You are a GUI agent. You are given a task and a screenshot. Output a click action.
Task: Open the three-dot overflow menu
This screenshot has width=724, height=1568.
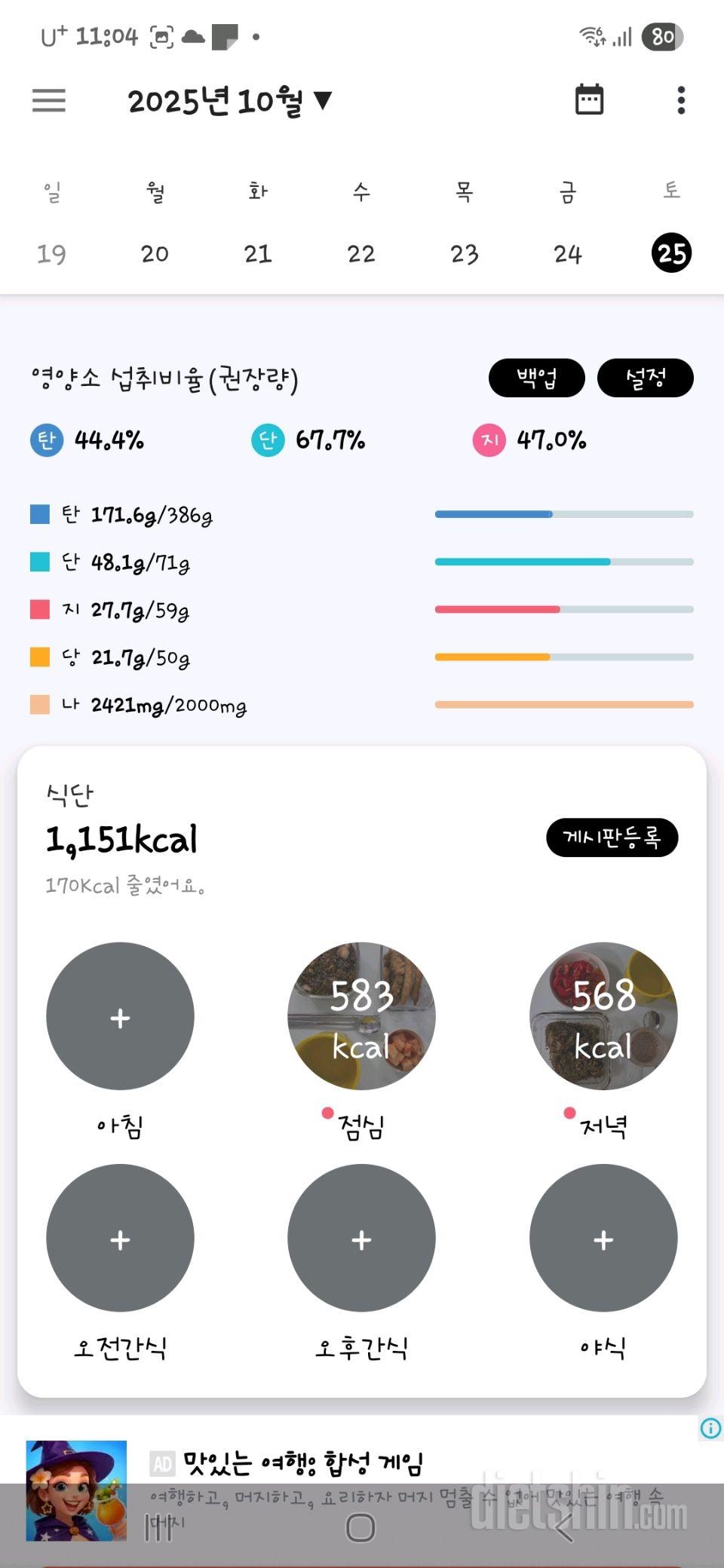[681, 100]
